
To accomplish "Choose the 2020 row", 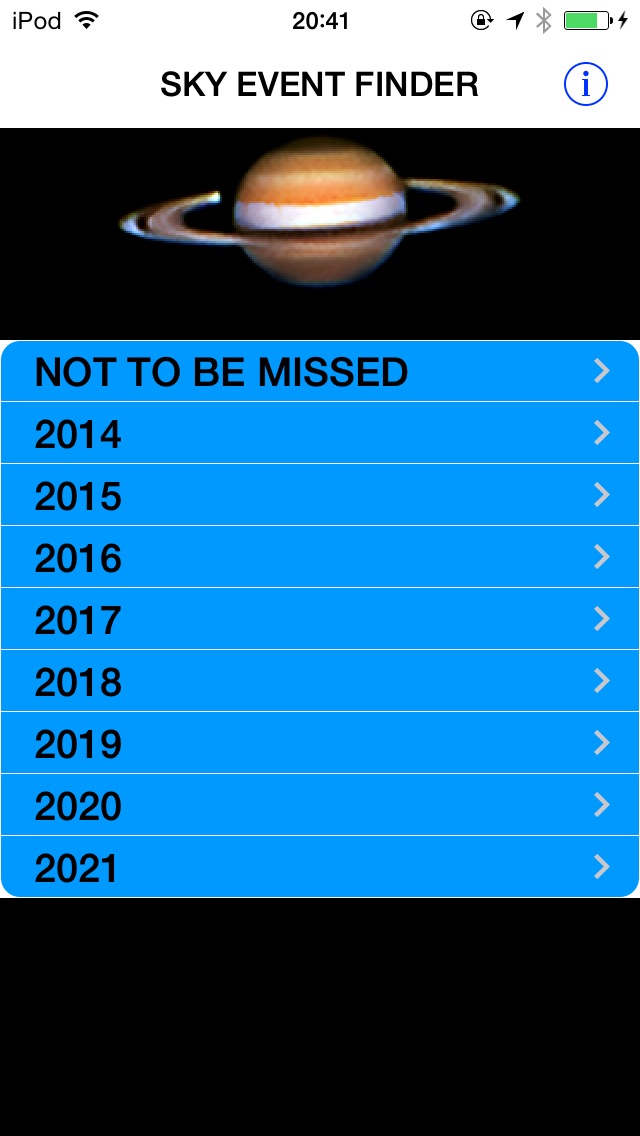I will tap(320, 806).
